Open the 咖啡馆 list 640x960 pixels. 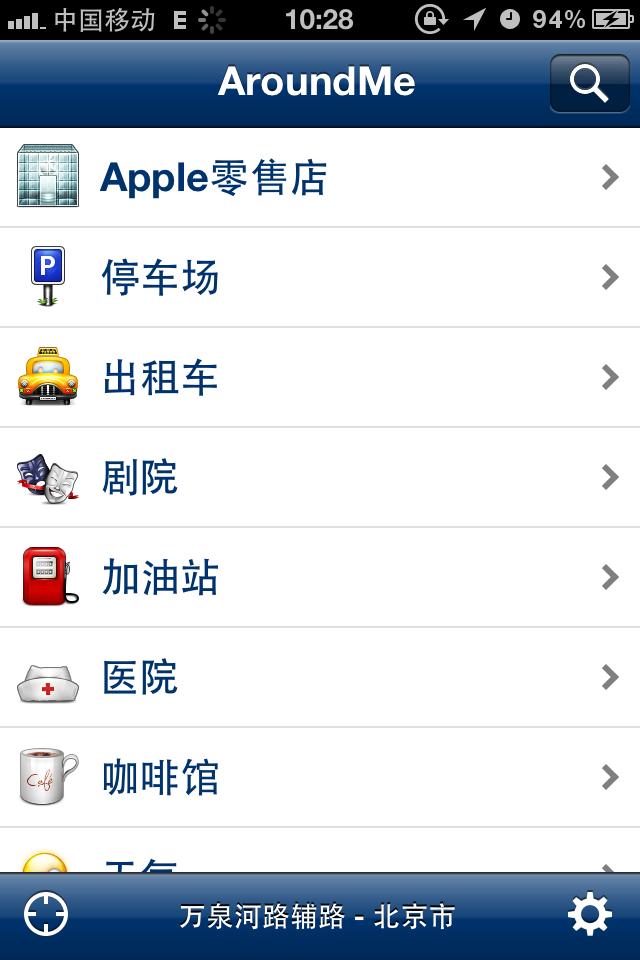click(320, 778)
